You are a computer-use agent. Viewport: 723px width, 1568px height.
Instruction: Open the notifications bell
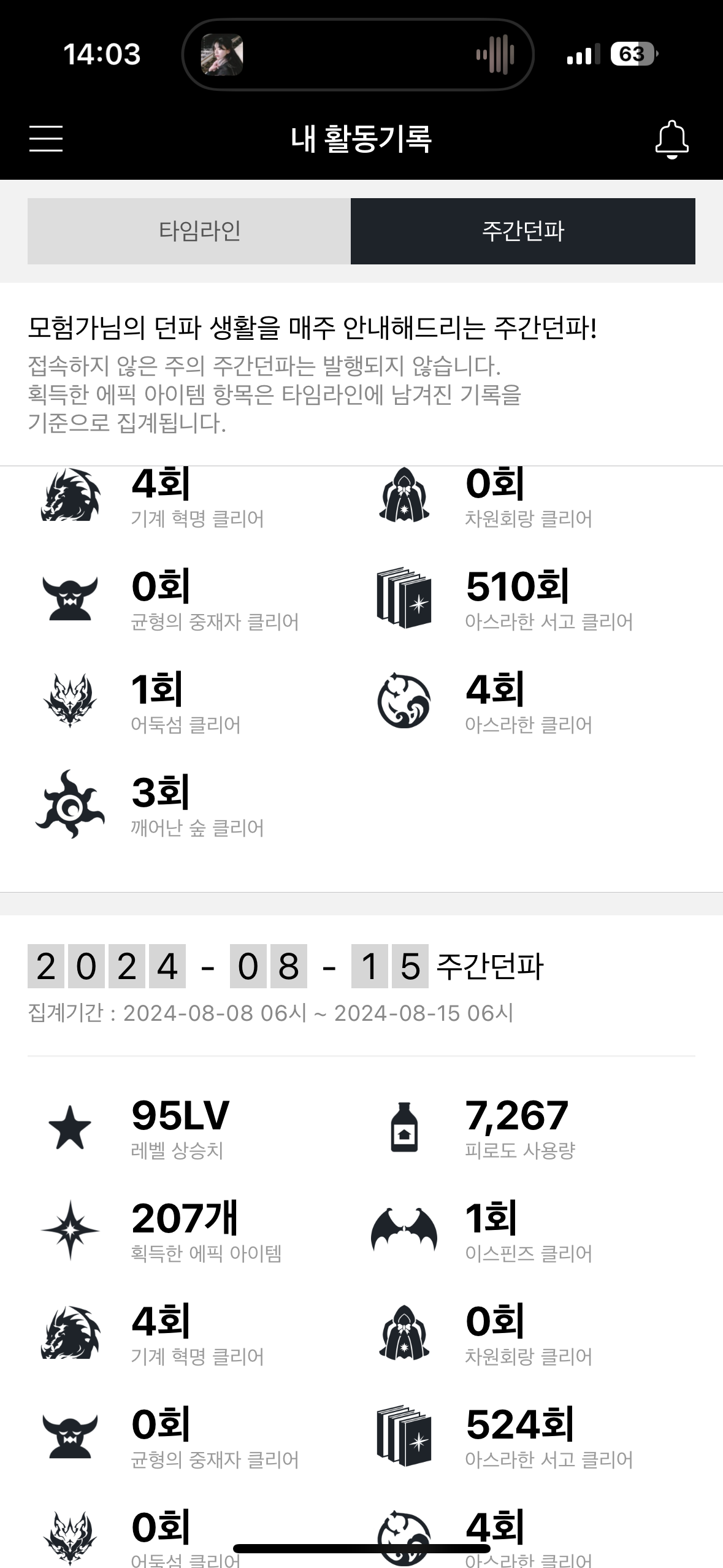point(671,139)
